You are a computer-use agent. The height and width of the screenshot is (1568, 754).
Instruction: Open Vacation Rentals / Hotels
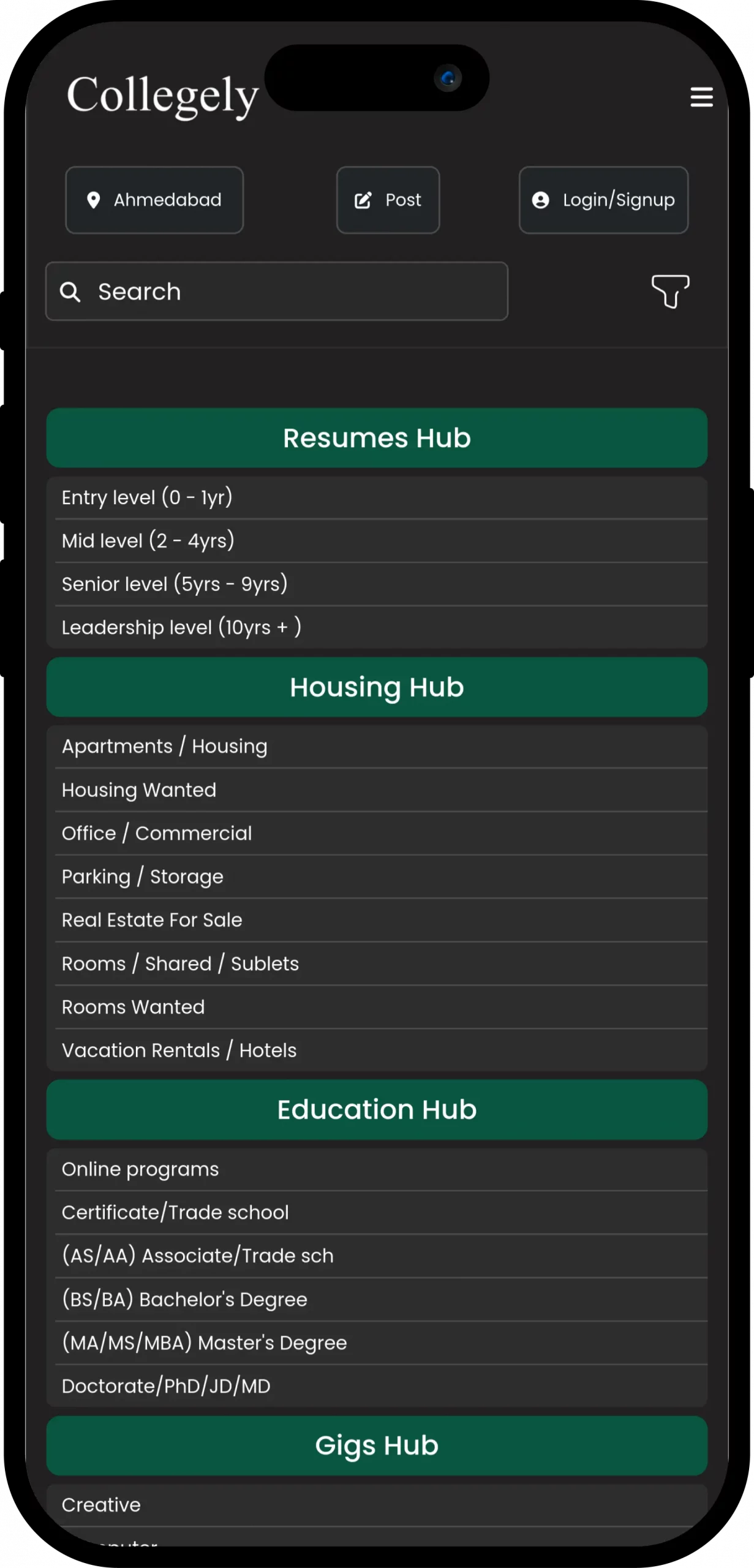click(x=179, y=1050)
